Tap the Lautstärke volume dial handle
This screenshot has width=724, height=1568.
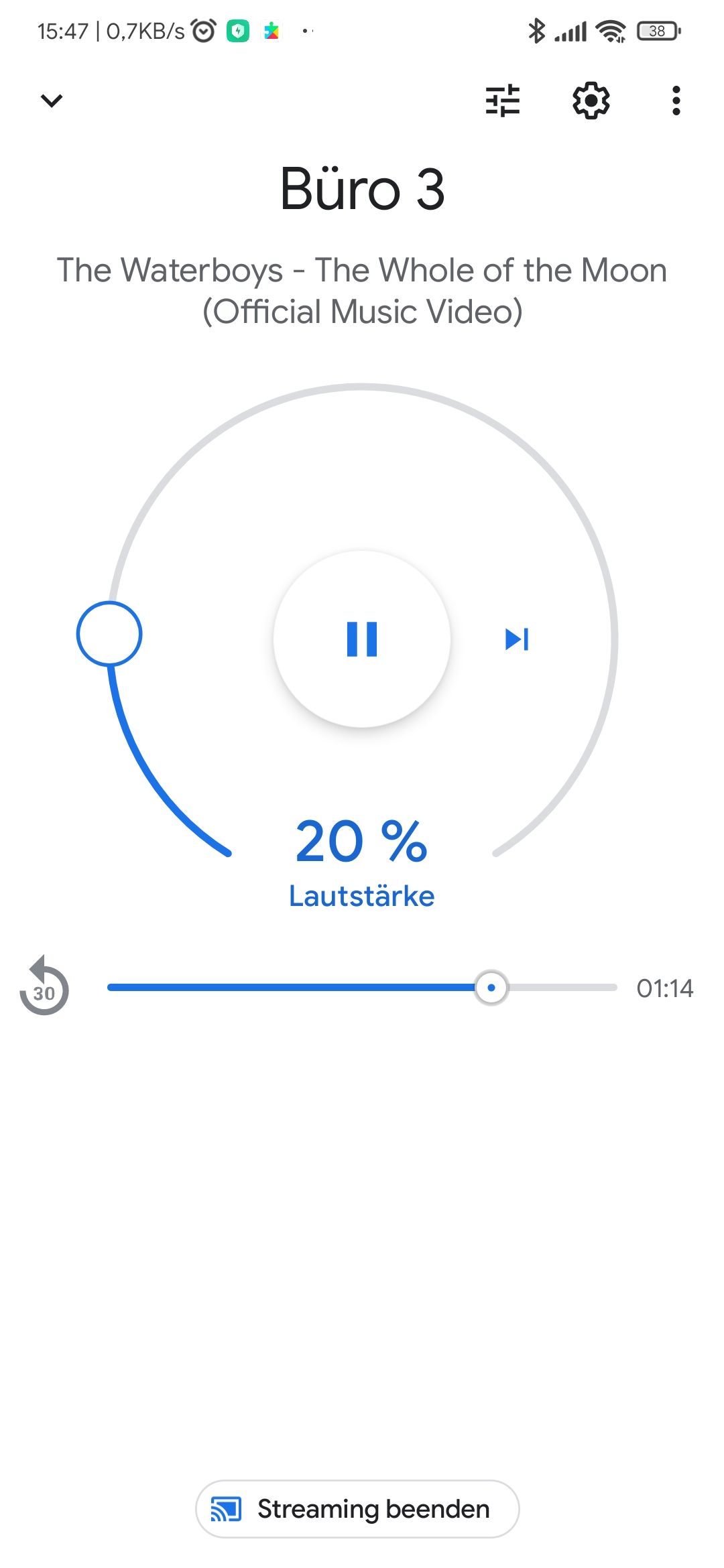(x=109, y=634)
